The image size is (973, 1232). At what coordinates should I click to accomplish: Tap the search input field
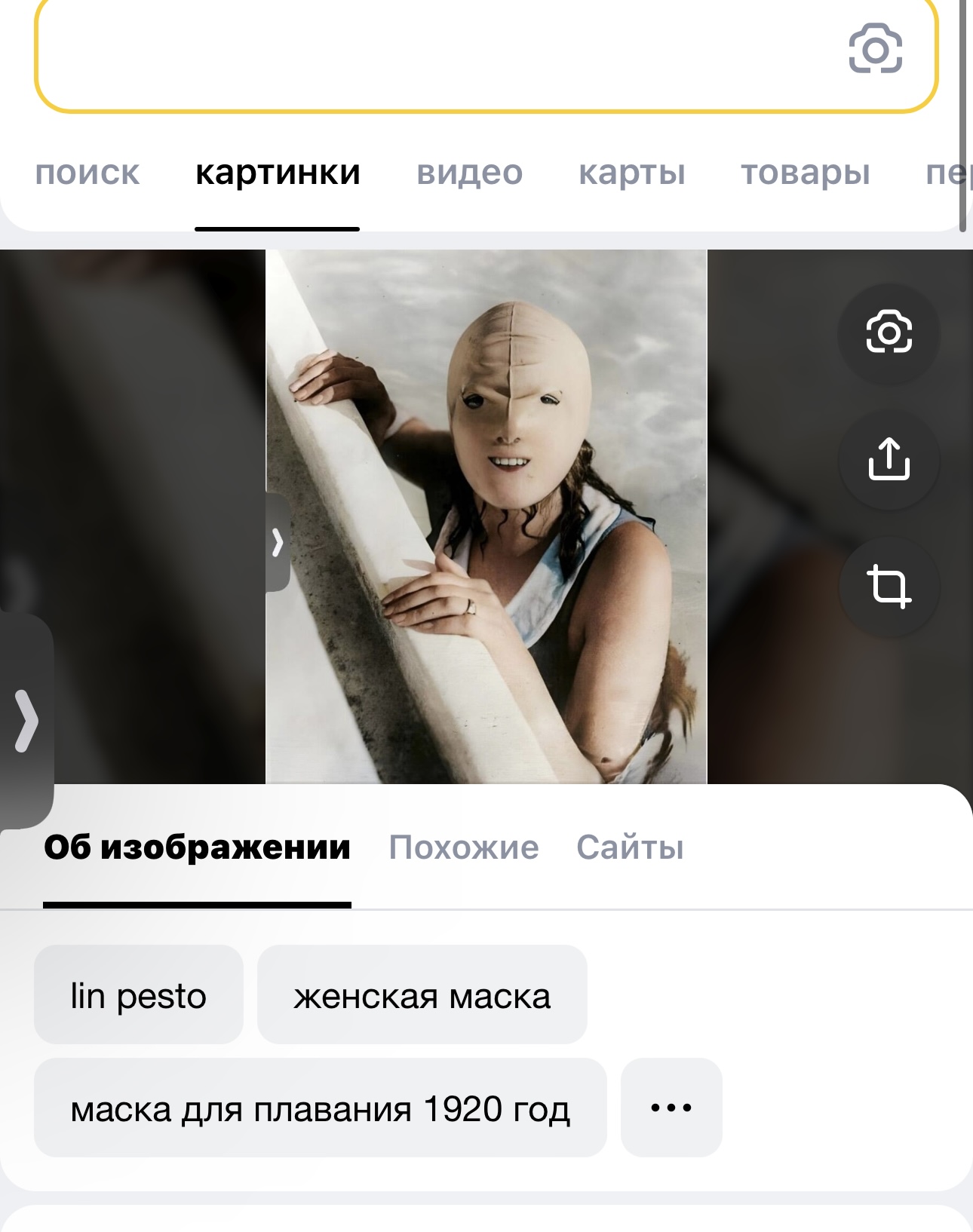437,53
